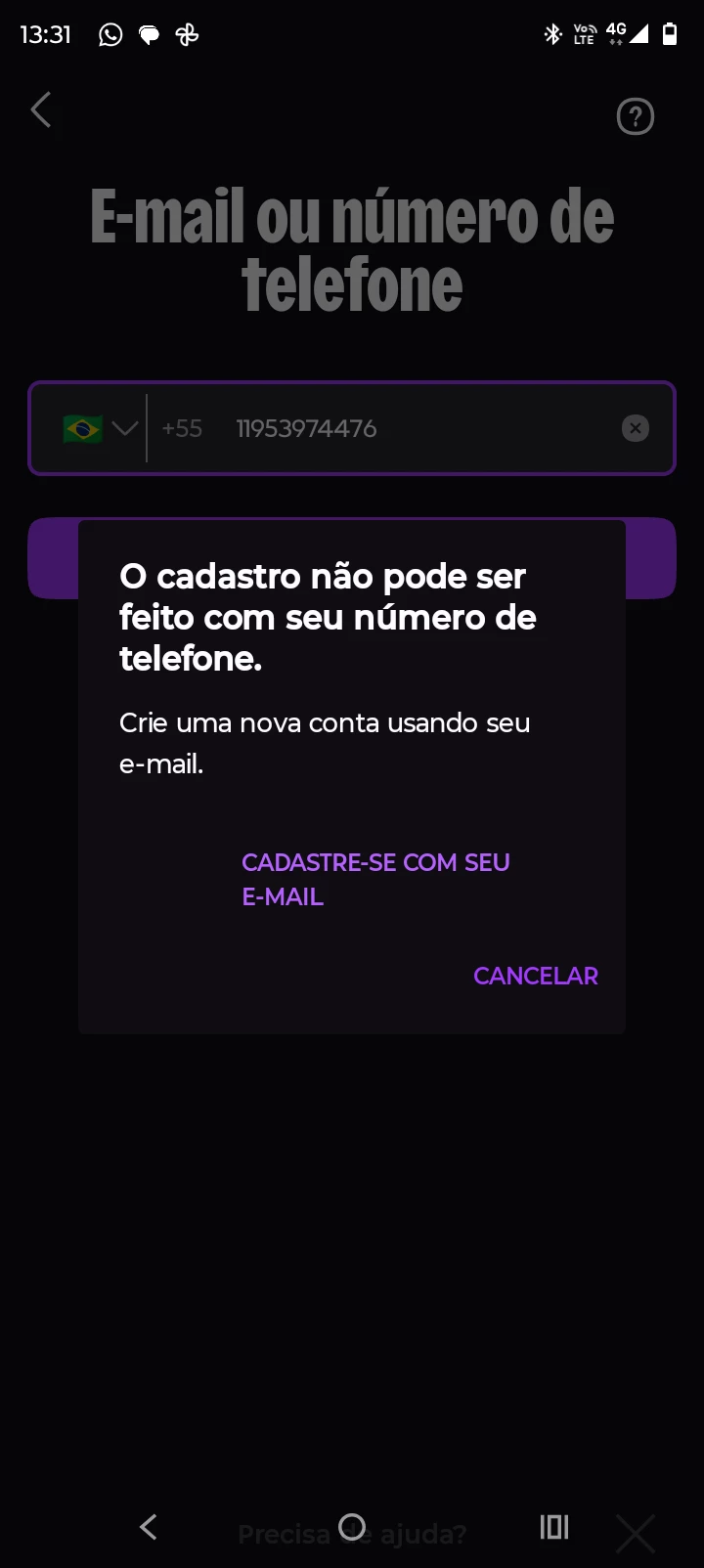This screenshot has width=704, height=1568.
Task: Go back using the top-left arrow
Action: [x=41, y=110]
